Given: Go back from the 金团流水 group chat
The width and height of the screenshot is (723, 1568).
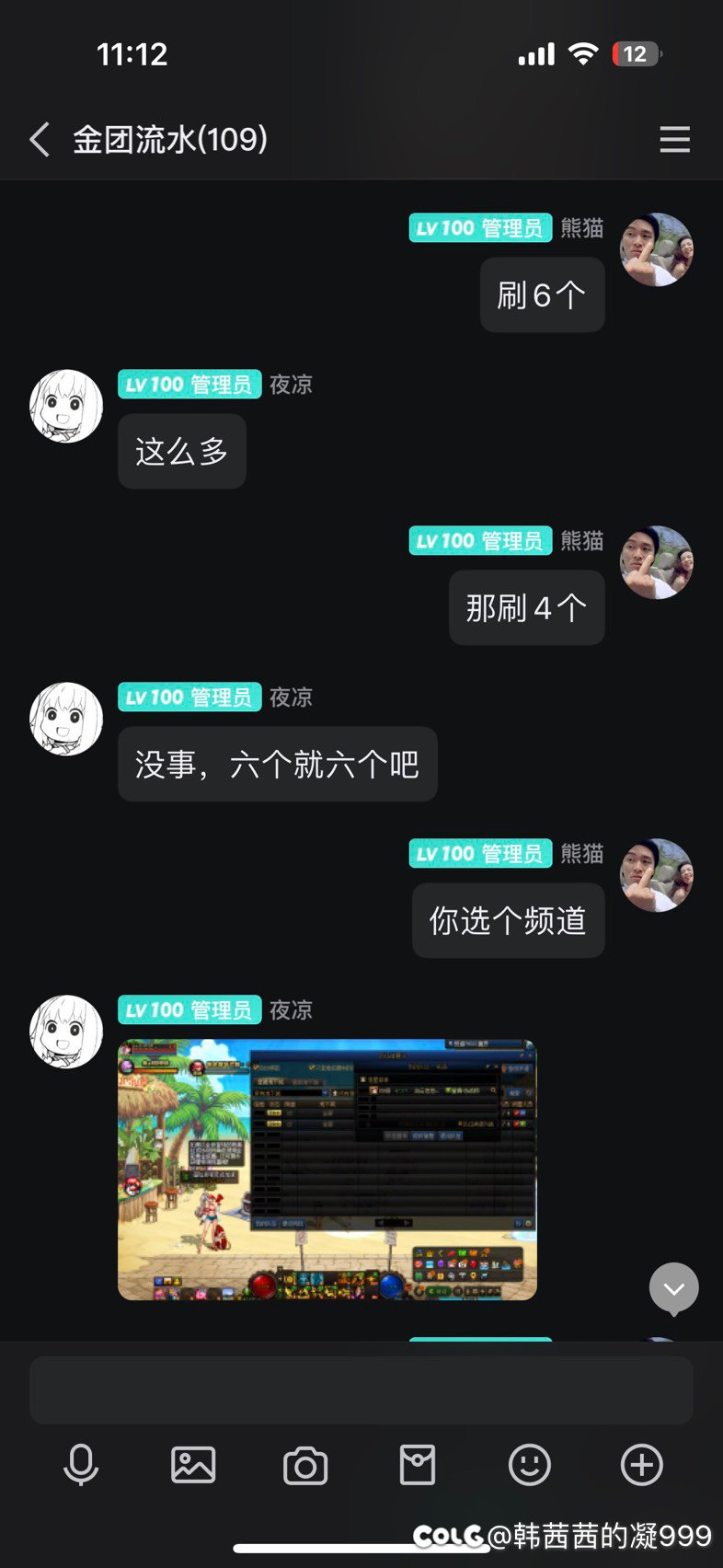Looking at the screenshot, I should click(x=40, y=140).
